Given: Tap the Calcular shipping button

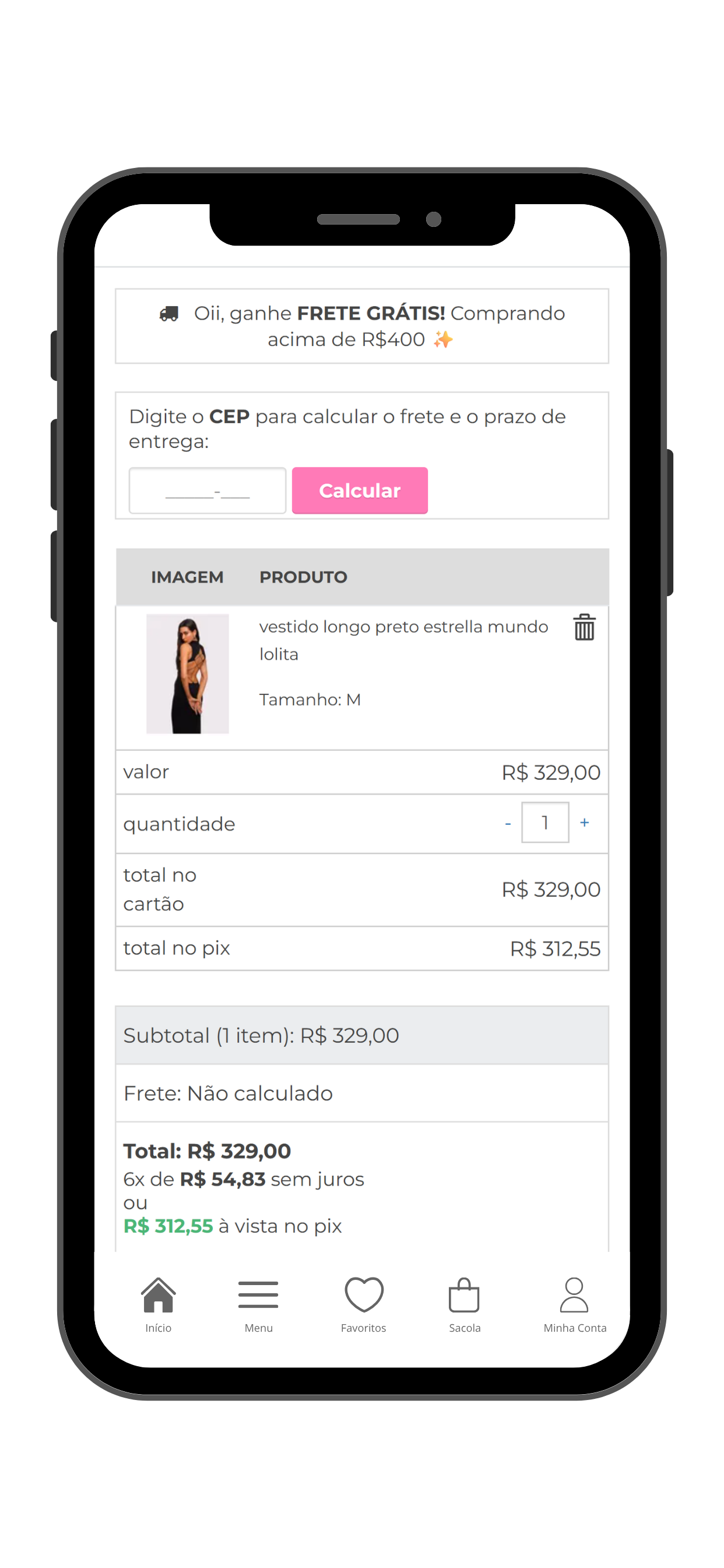Looking at the screenshot, I should 360,491.
